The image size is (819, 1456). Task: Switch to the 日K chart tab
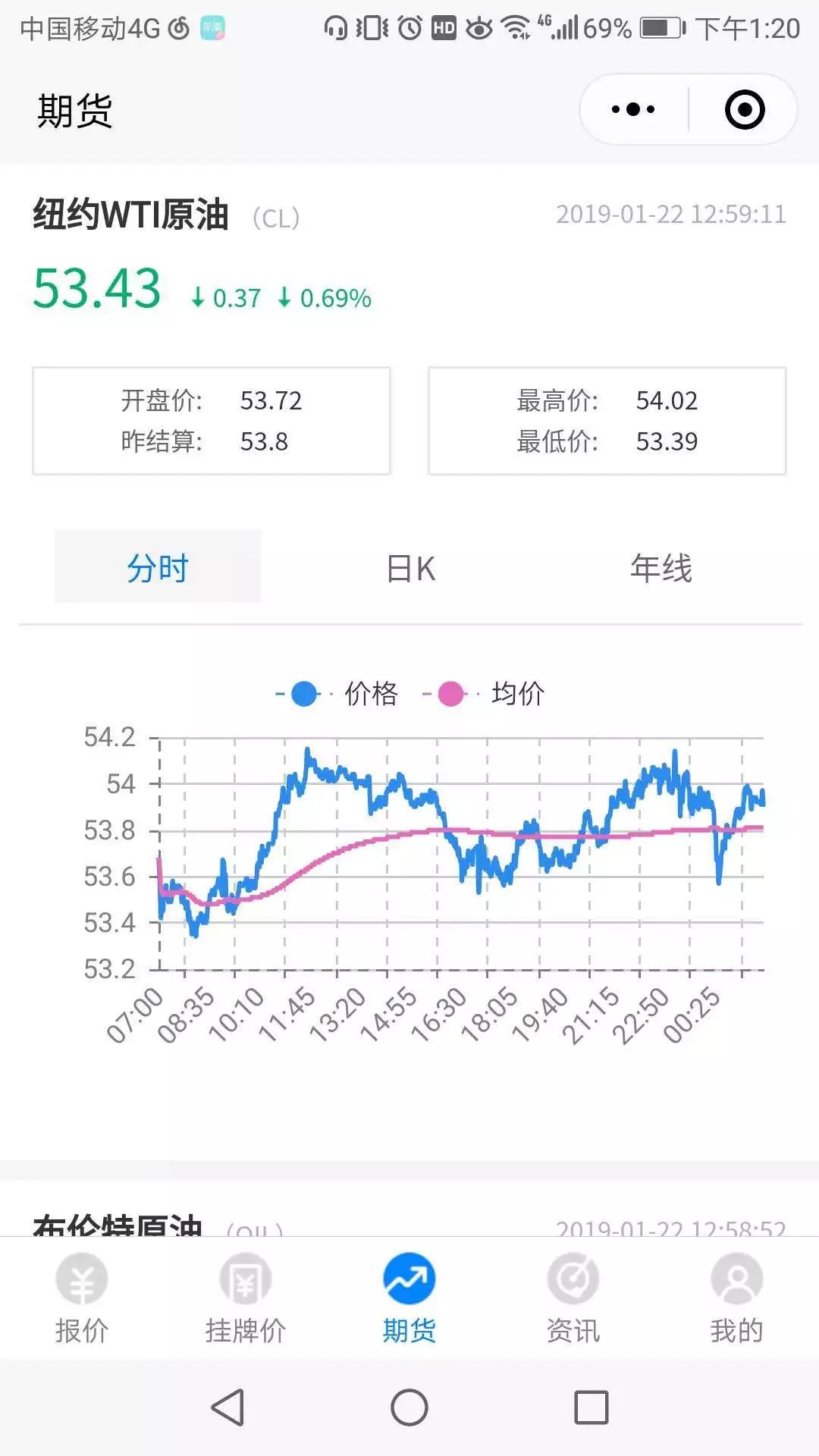[410, 568]
